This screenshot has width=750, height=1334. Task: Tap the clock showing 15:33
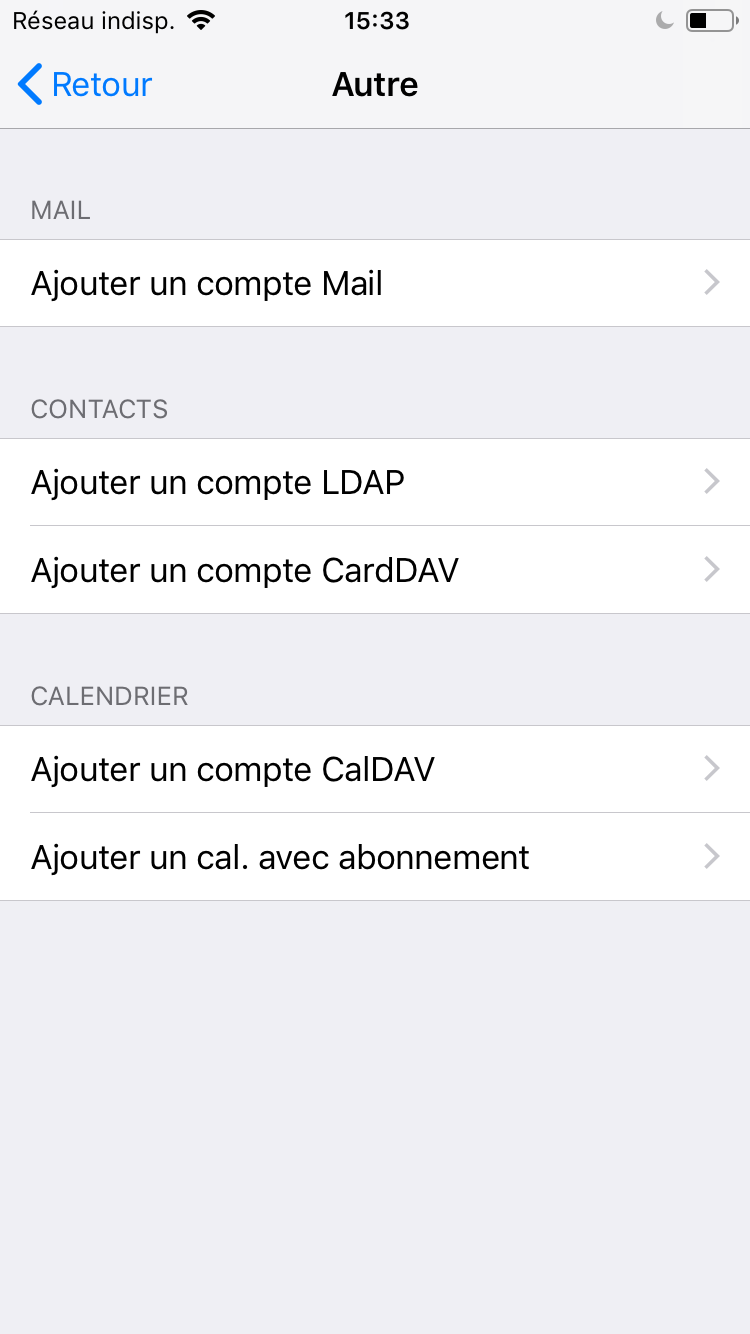[377, 20]
